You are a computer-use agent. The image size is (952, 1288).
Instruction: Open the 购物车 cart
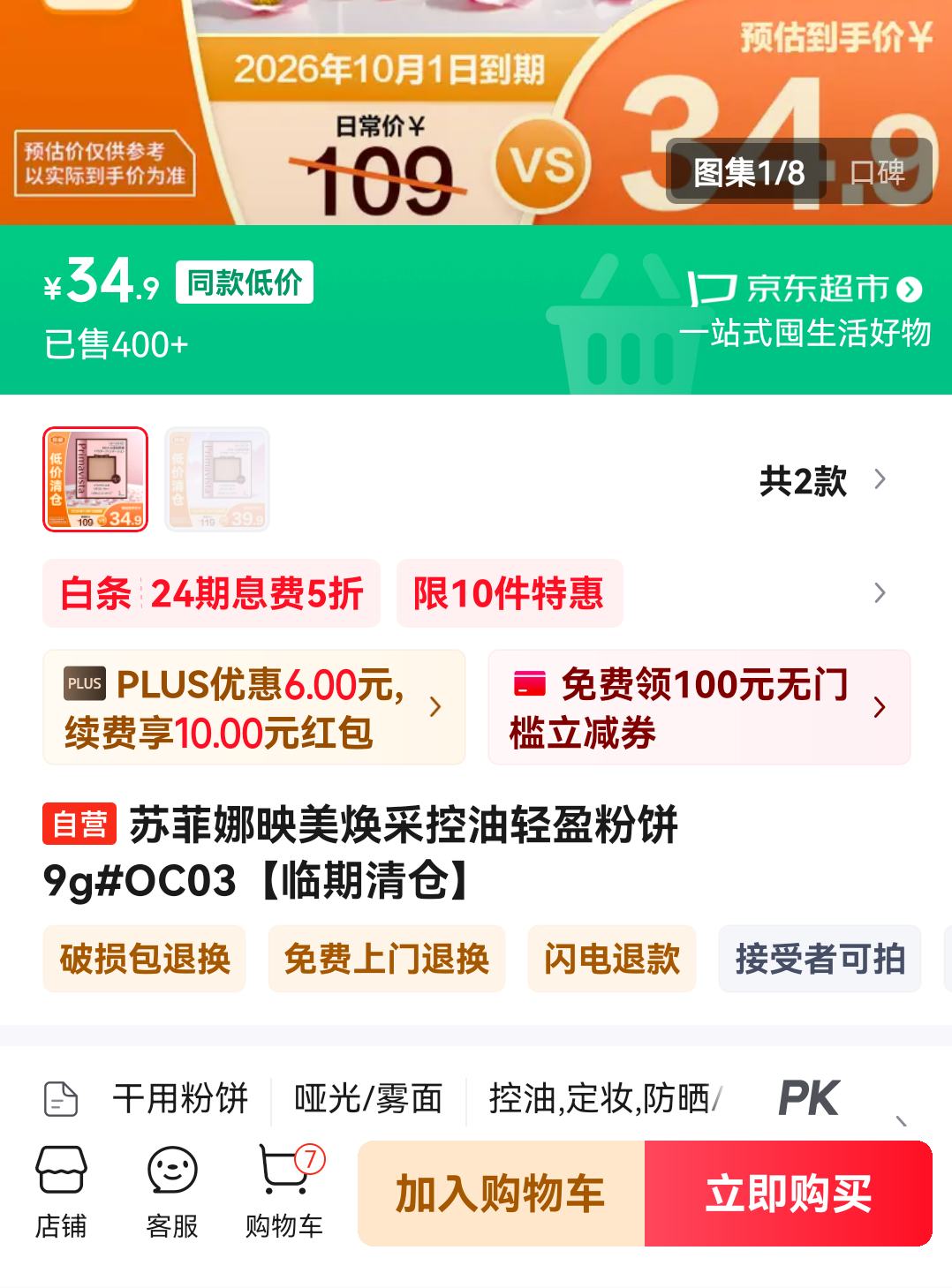(284, 1192)
